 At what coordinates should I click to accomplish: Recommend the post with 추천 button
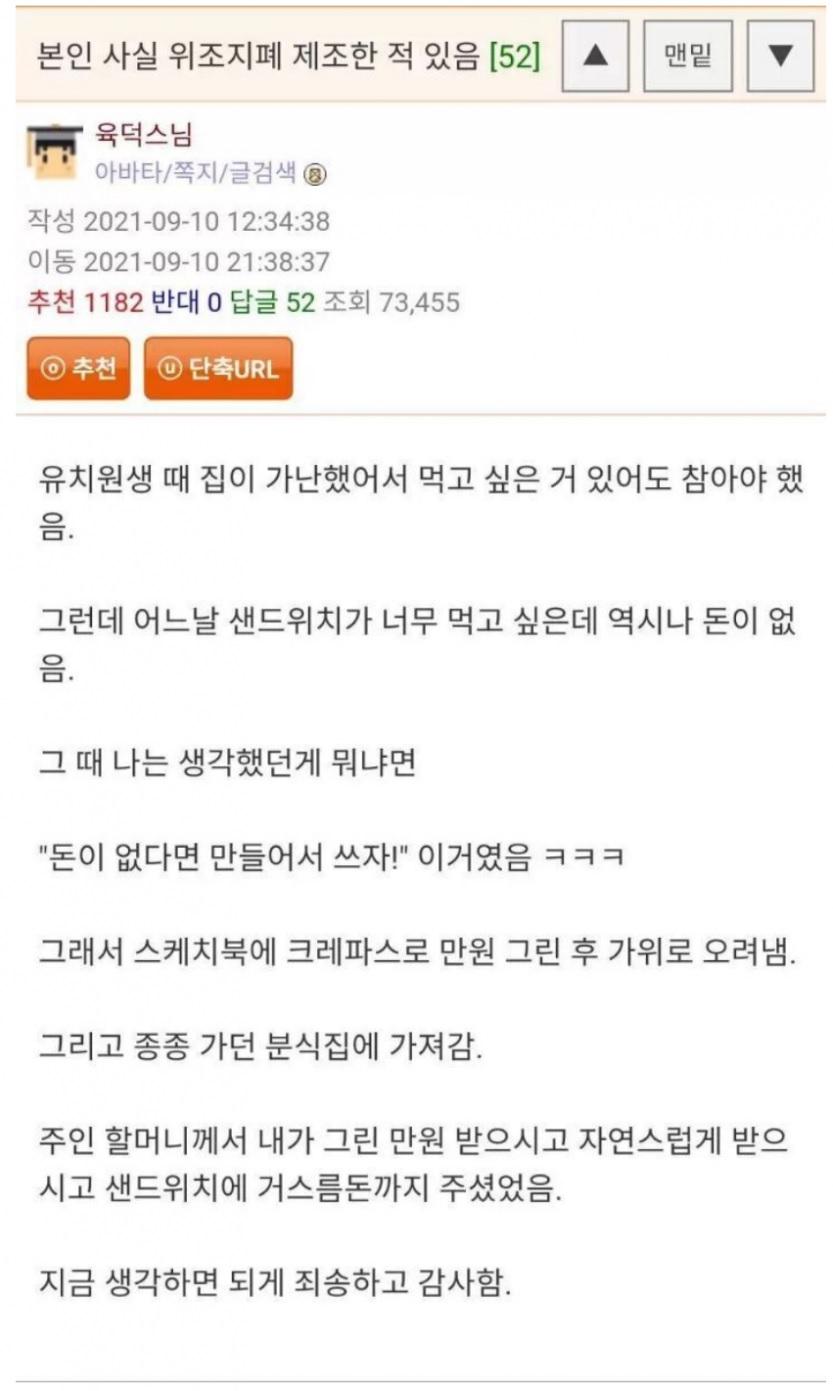[78, 368]
